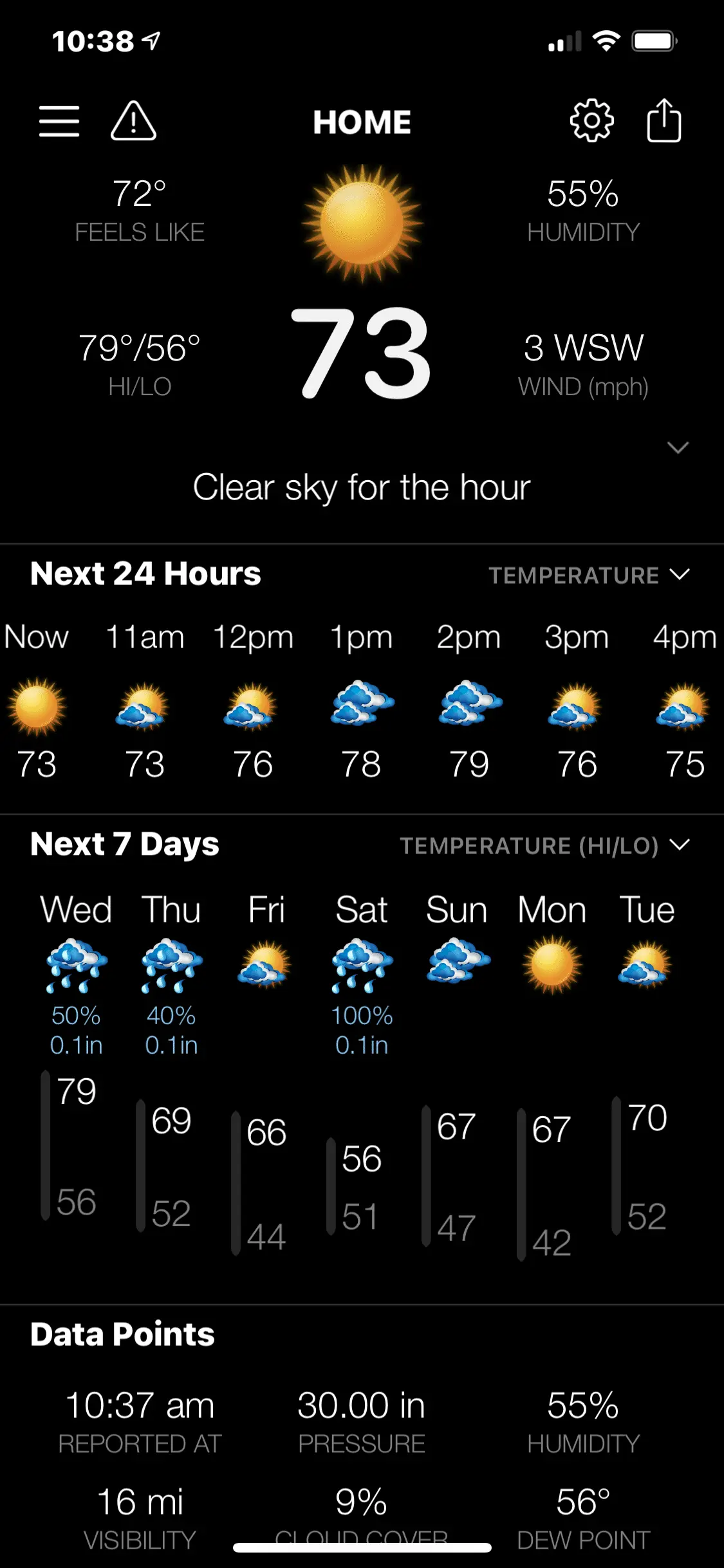
Task: Expand current conditions with the chevron
Action: 678,447
